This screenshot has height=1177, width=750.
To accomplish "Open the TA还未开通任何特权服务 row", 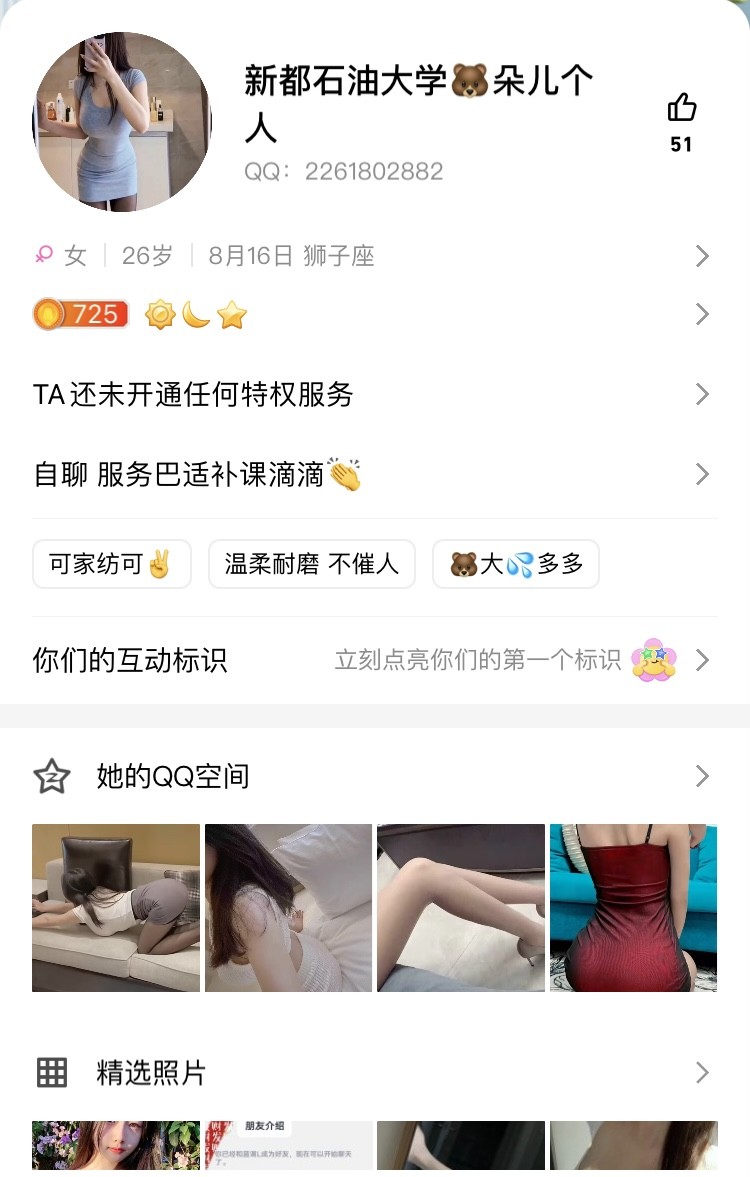I will coord(374,394).
